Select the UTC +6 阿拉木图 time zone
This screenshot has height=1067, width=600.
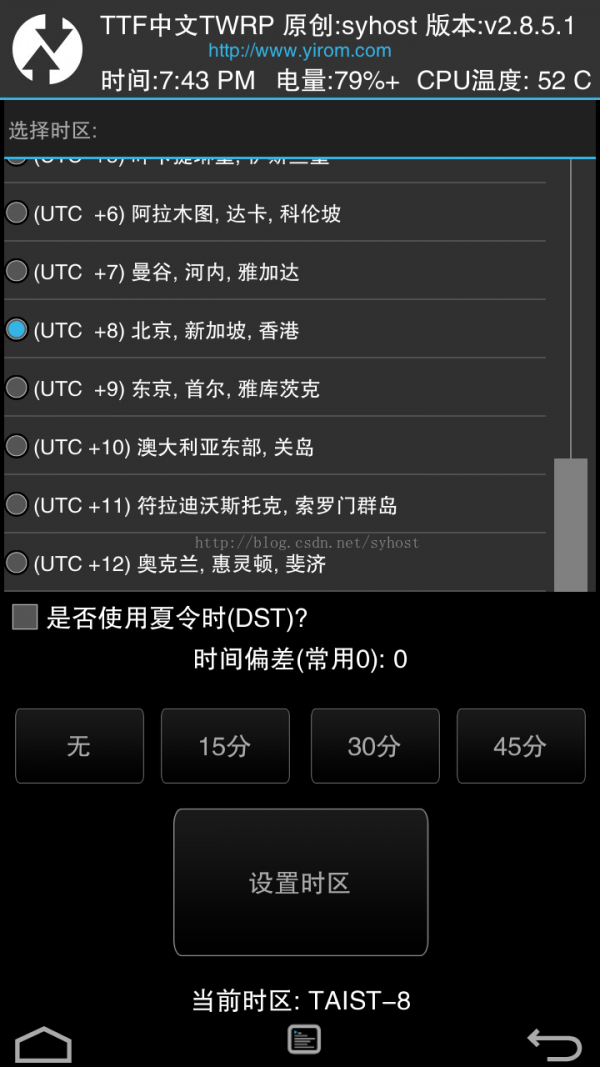(275, 213)
